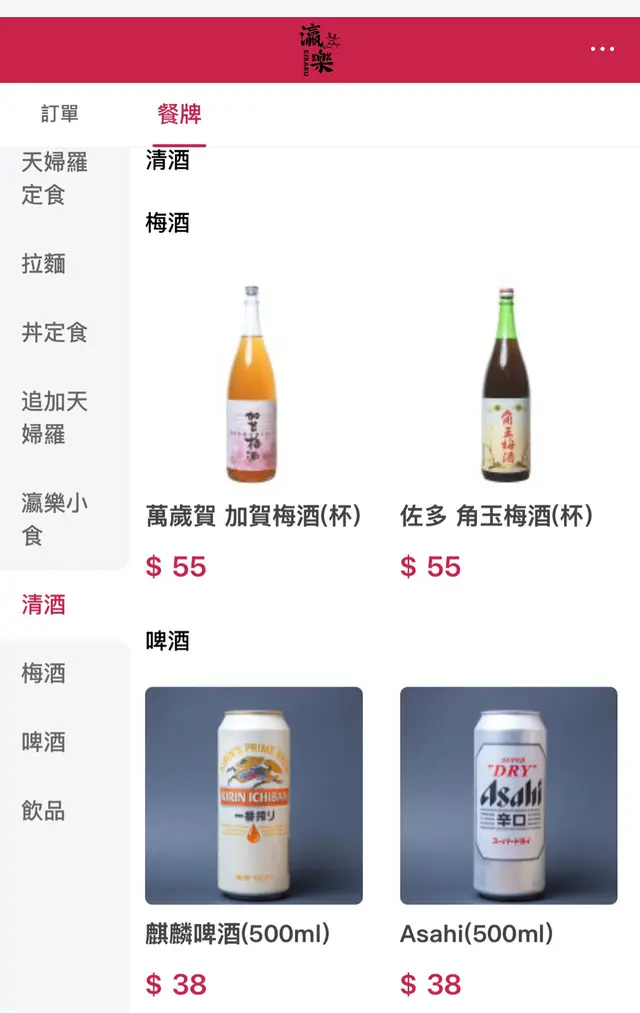
Task: Open the 啤酒 category in sidebar
Action: coord(44,741)
